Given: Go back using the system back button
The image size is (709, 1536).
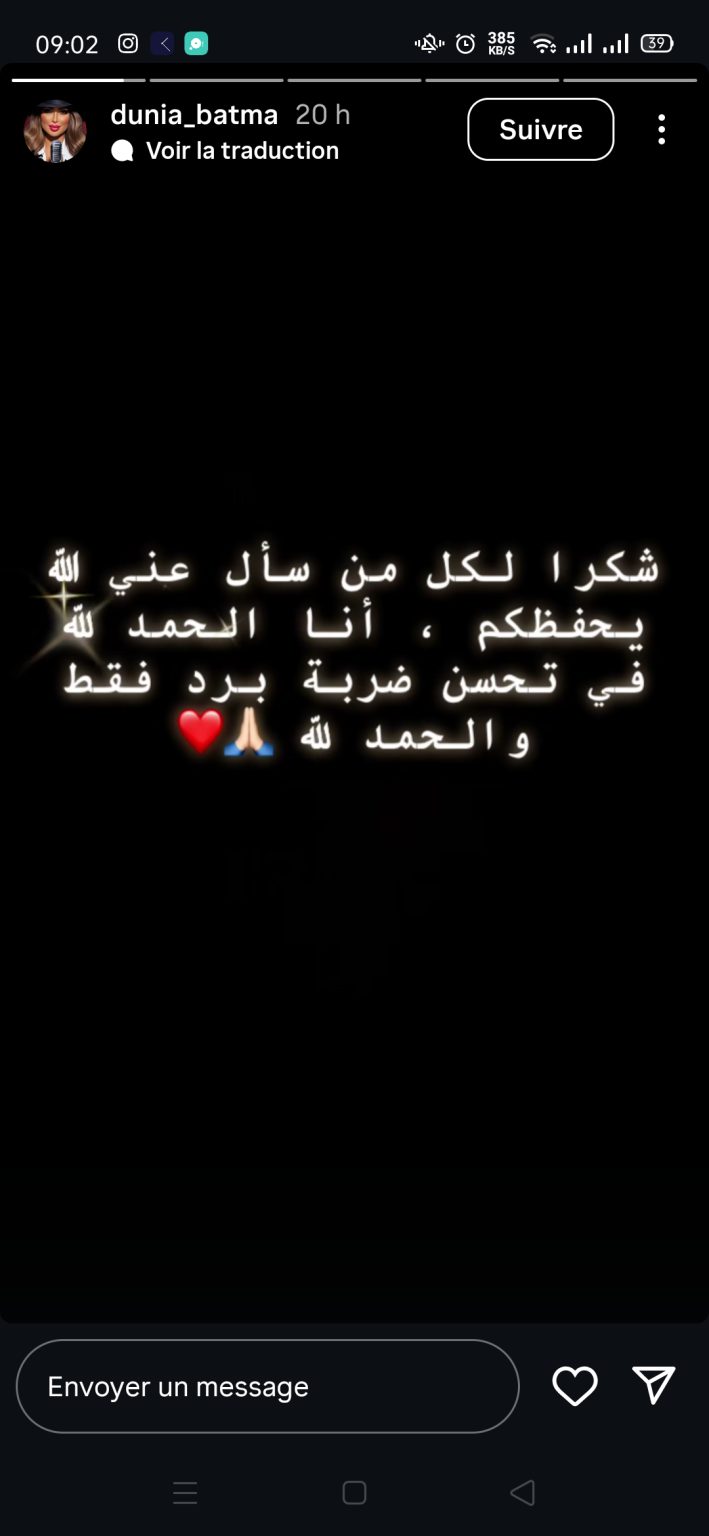Looking at the screenshot, I should click(x=522, y=1493).
